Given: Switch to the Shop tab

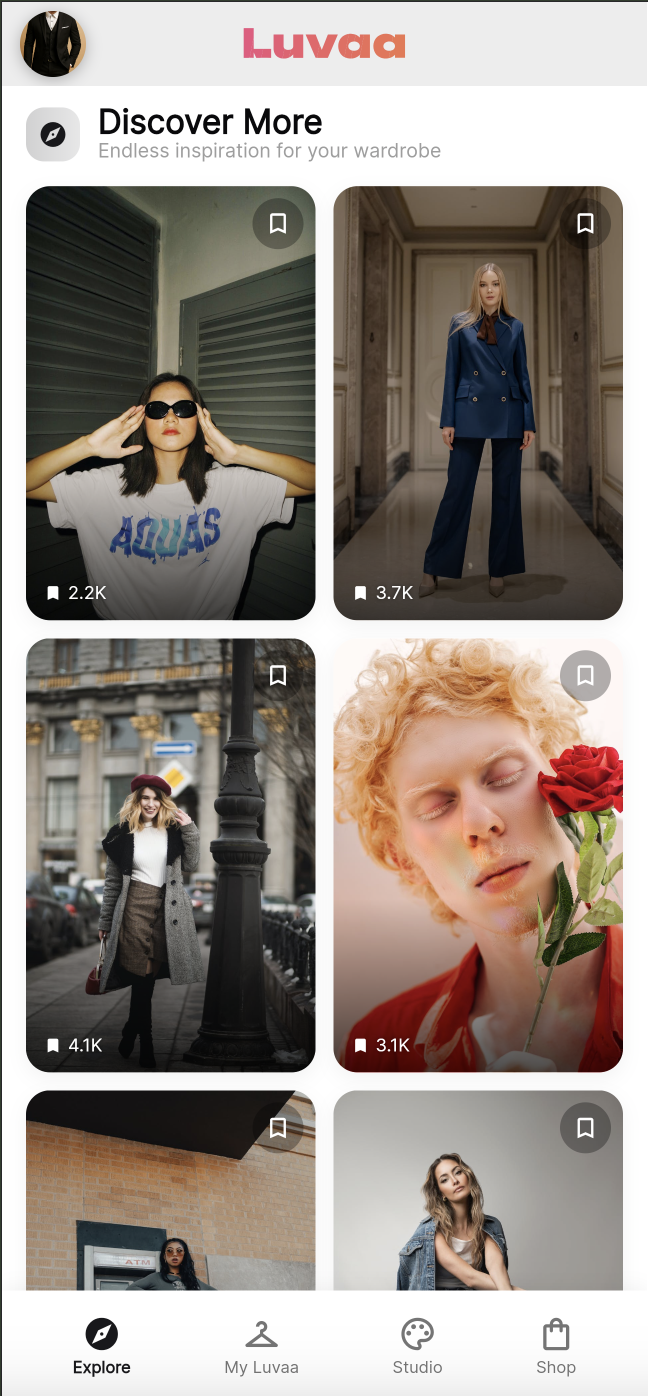Looking at the screenshot, I should click(x=555, y=1345).
